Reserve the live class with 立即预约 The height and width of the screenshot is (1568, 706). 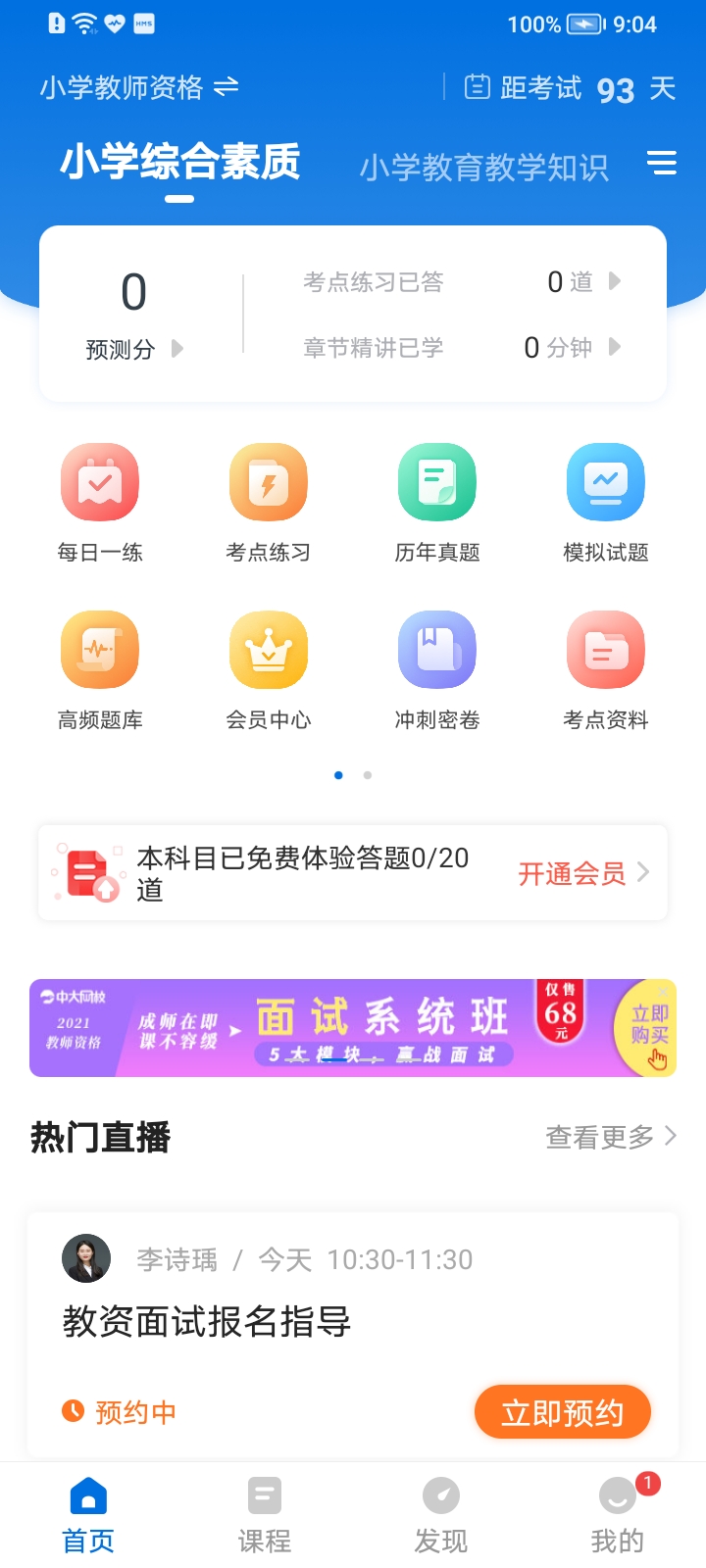[x=562, y=1412]
